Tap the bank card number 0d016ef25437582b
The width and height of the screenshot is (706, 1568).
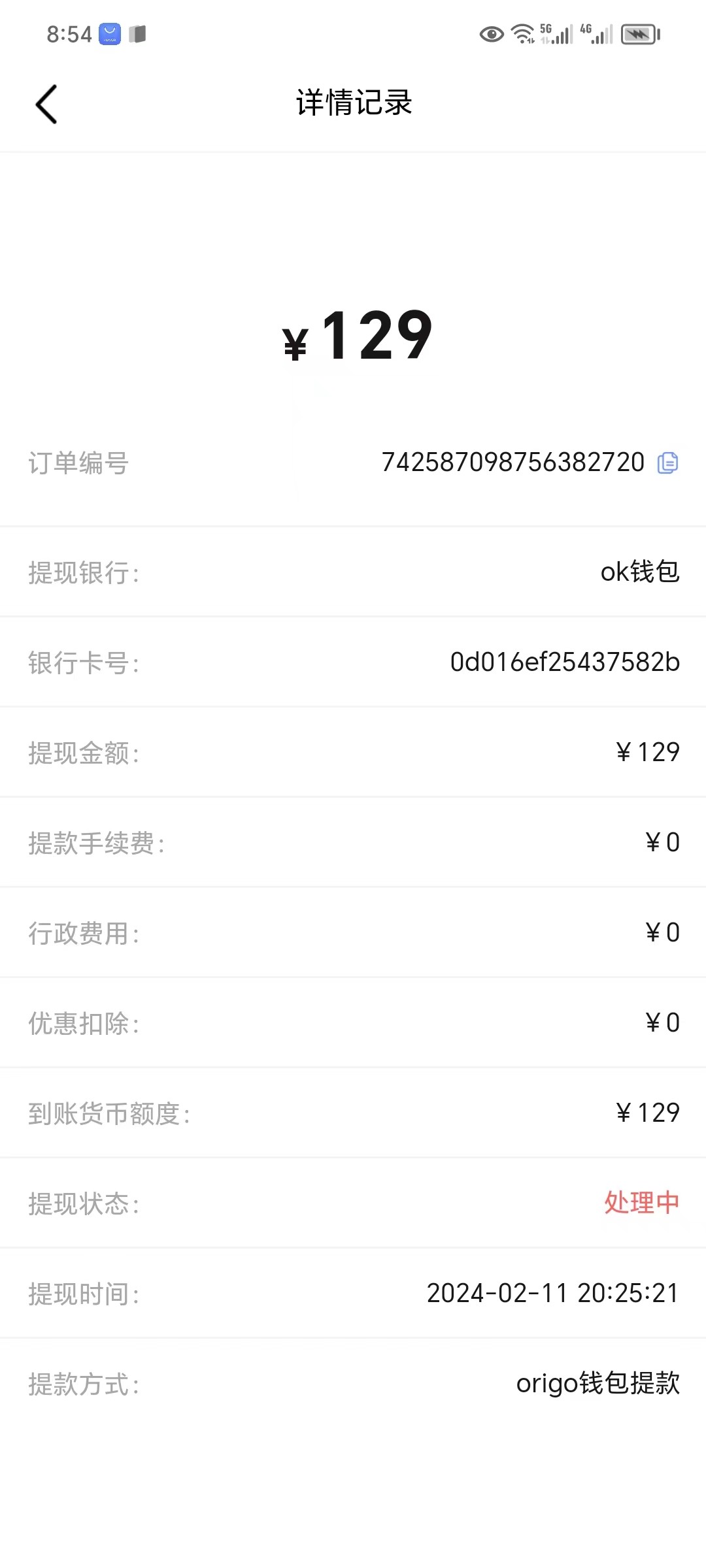coord(566,662)
